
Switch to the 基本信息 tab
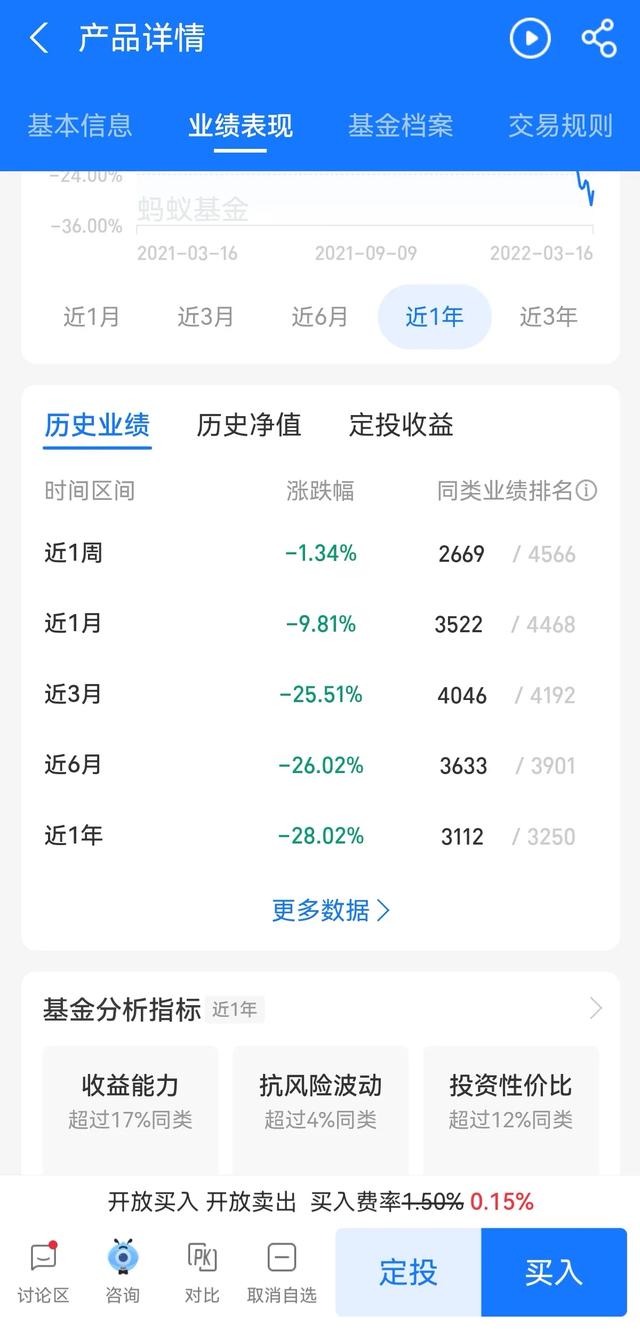tap(80, 125)
